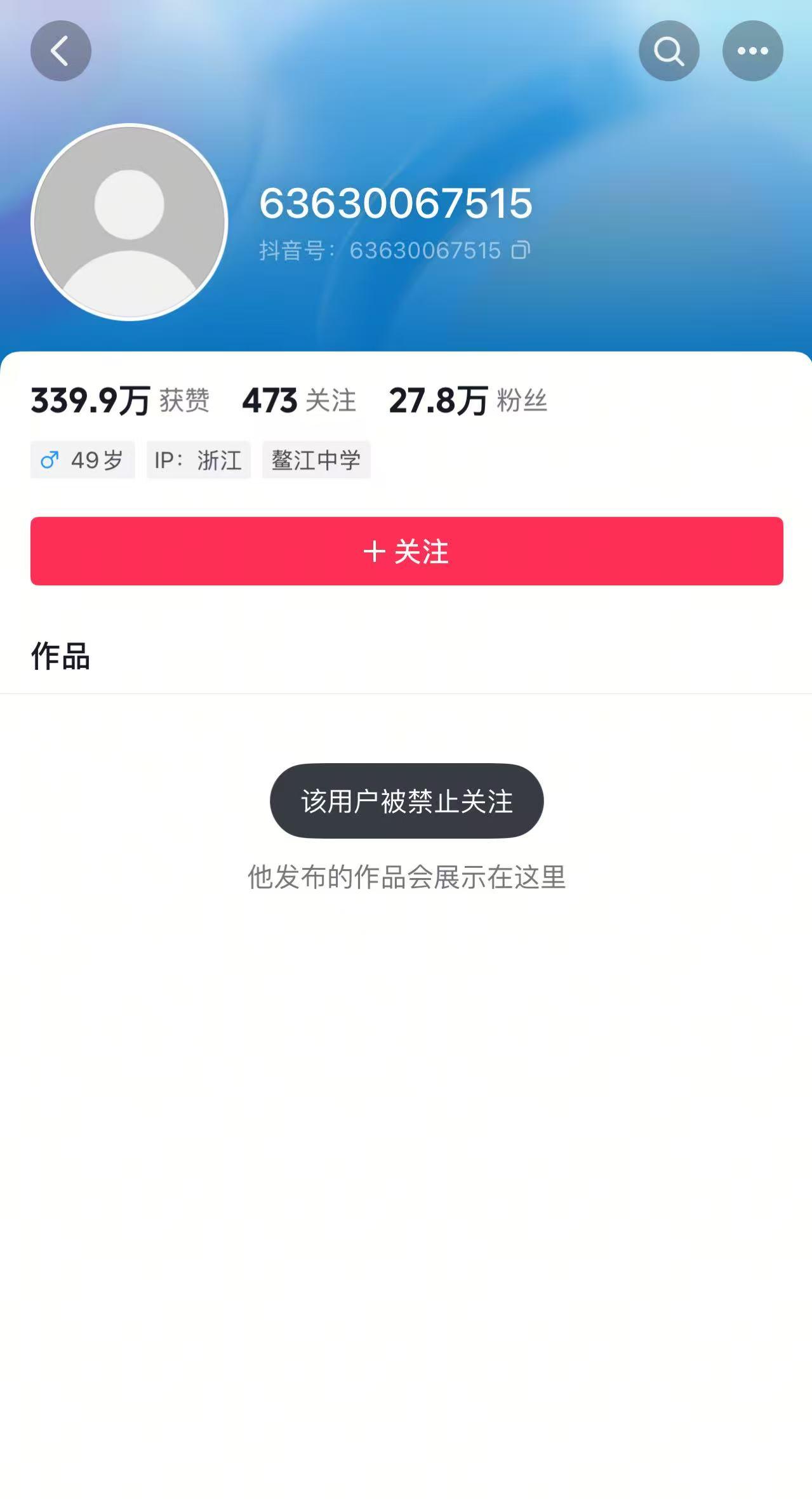View the user's profile avatar
The height and width of the screenshot is (1499, 812).
[x=130, y=222]
